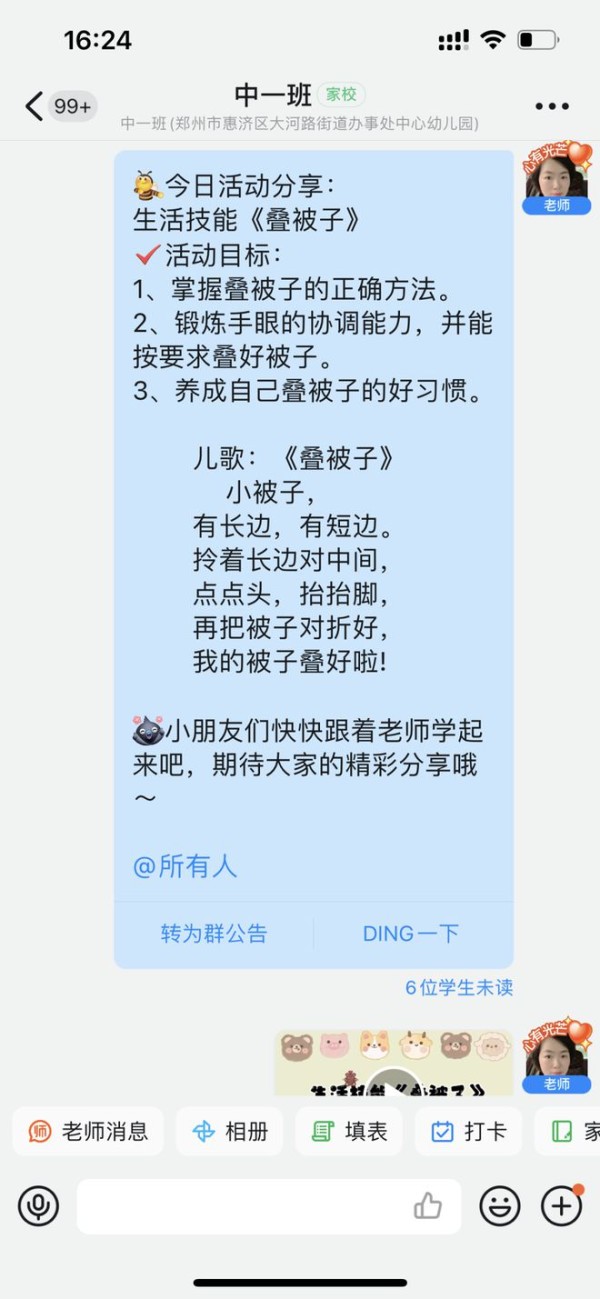Image resolution: width=600 pixels, height=1299 pixels.
Task: Open the 填表 form shortcut
Action: (x=350, y=1131)
